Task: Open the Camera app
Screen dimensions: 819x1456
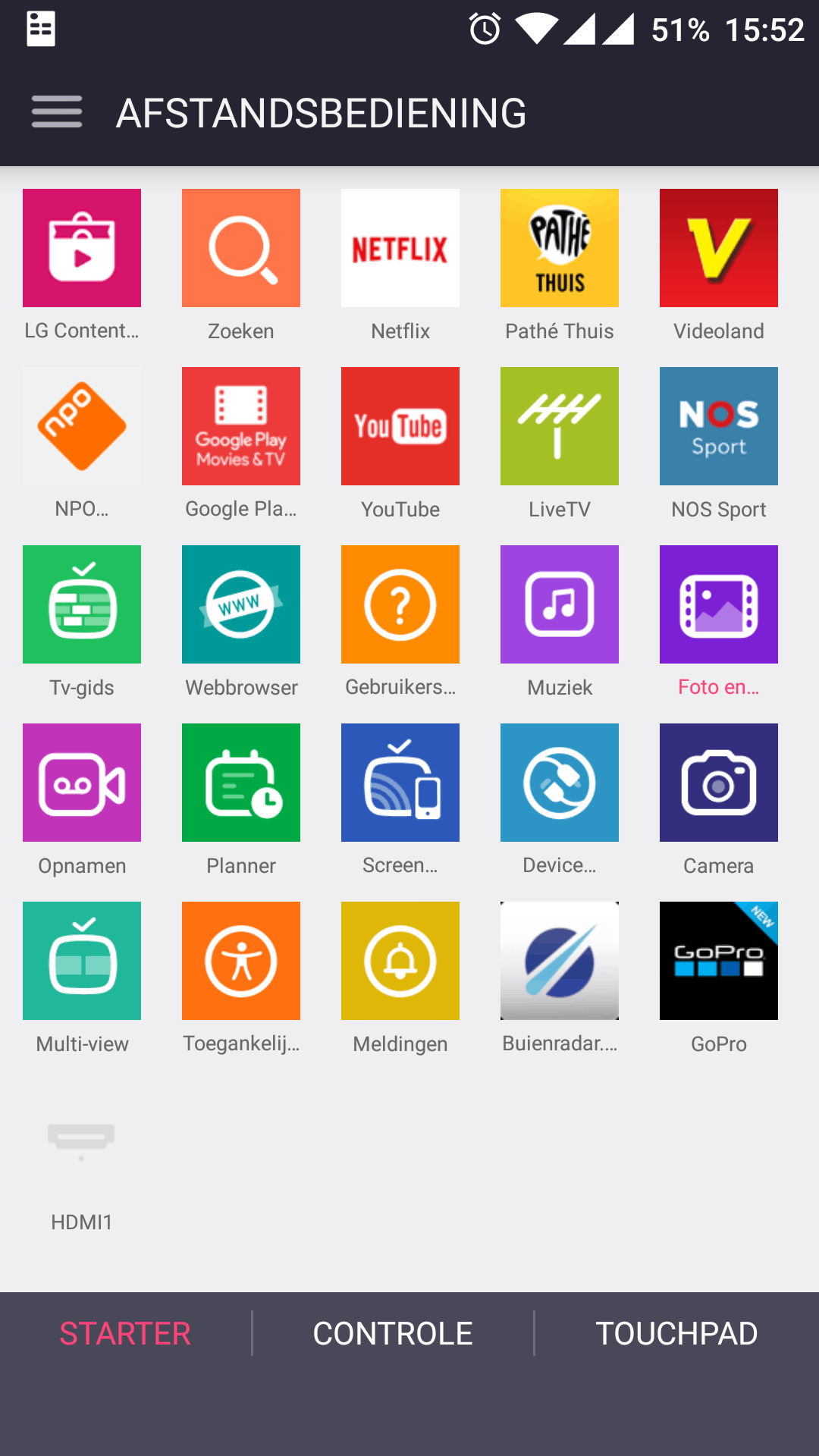Action: coord(719,783)
